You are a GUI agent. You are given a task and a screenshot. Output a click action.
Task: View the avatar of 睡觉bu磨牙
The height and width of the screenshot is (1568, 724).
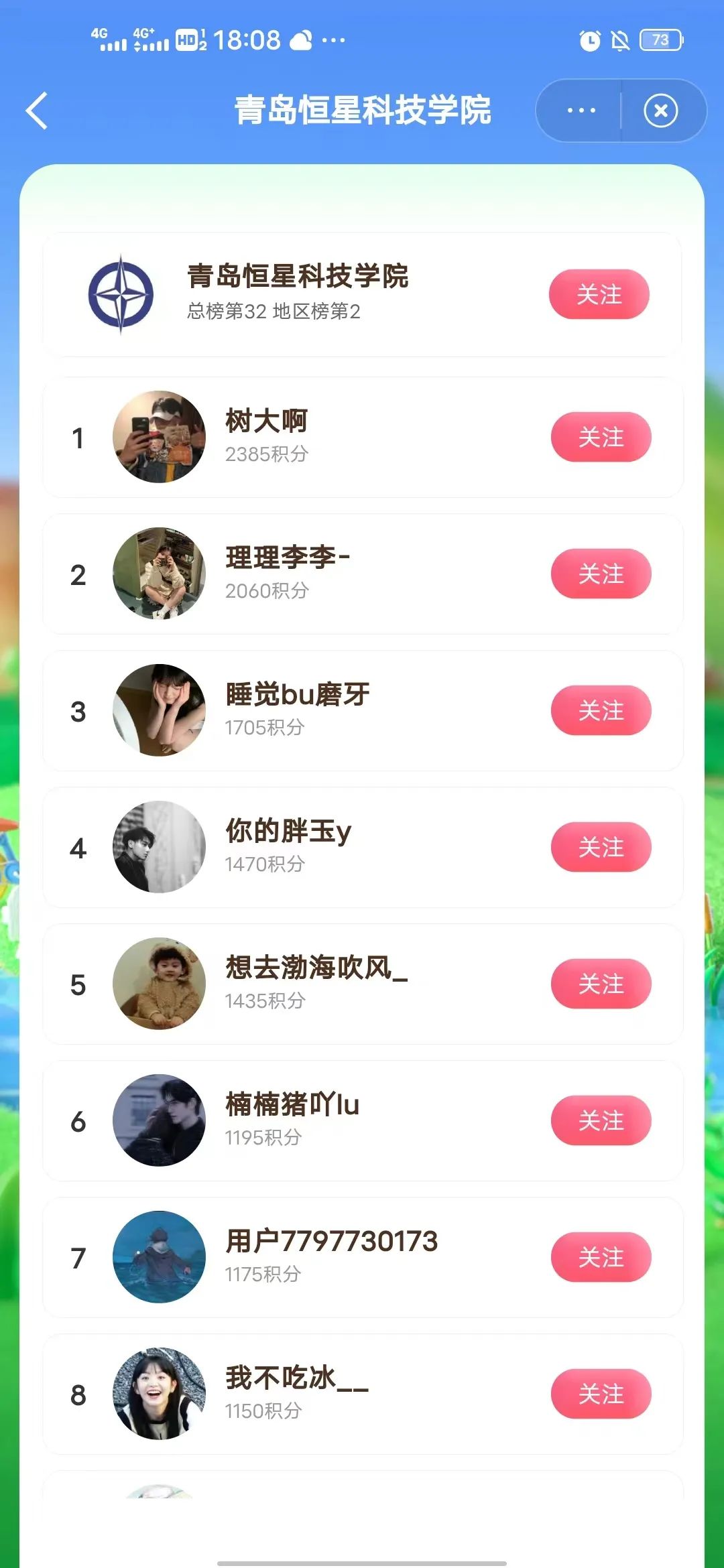tap(159, 710)
